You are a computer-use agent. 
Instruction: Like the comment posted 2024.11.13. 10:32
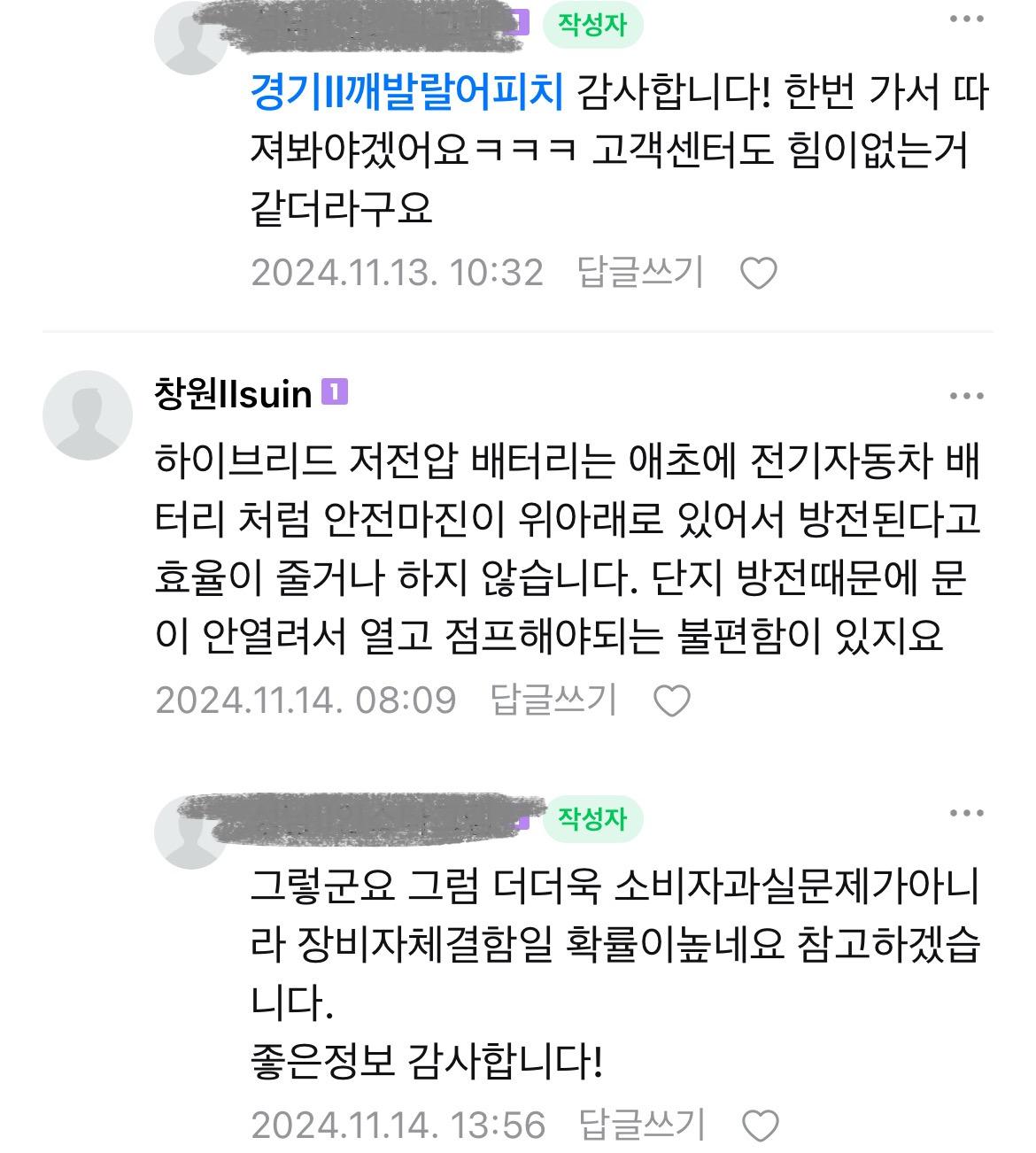759,274
